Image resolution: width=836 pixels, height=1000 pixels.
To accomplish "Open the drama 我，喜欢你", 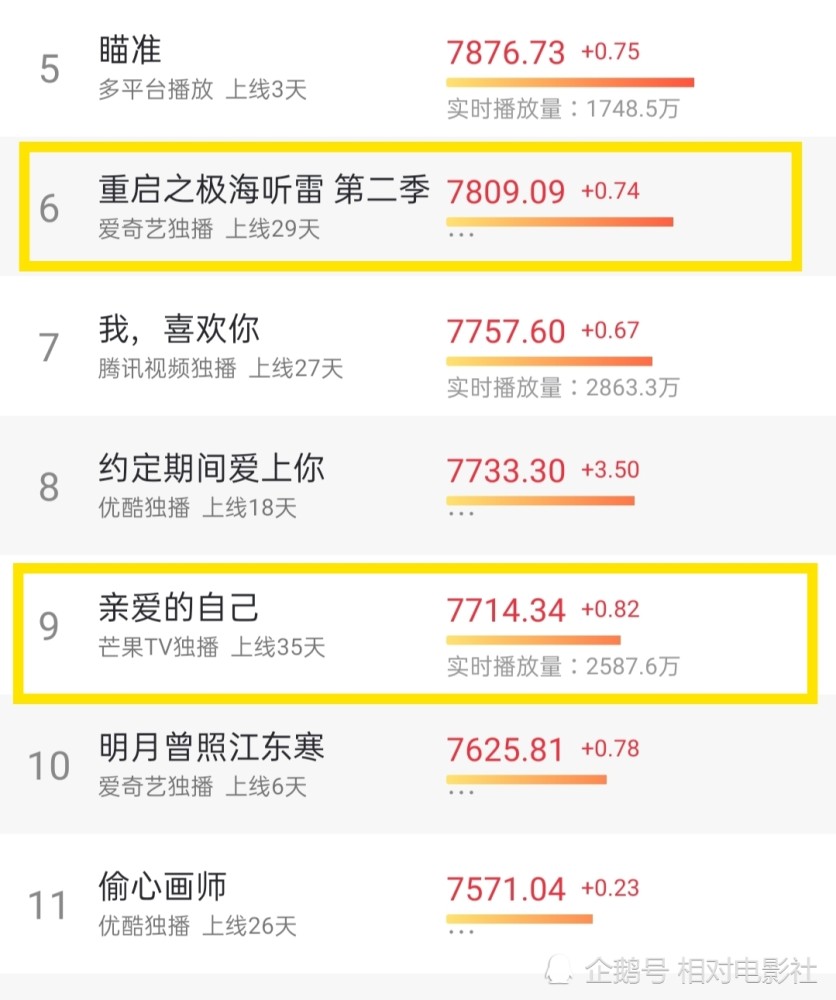I will pos(177,328).
